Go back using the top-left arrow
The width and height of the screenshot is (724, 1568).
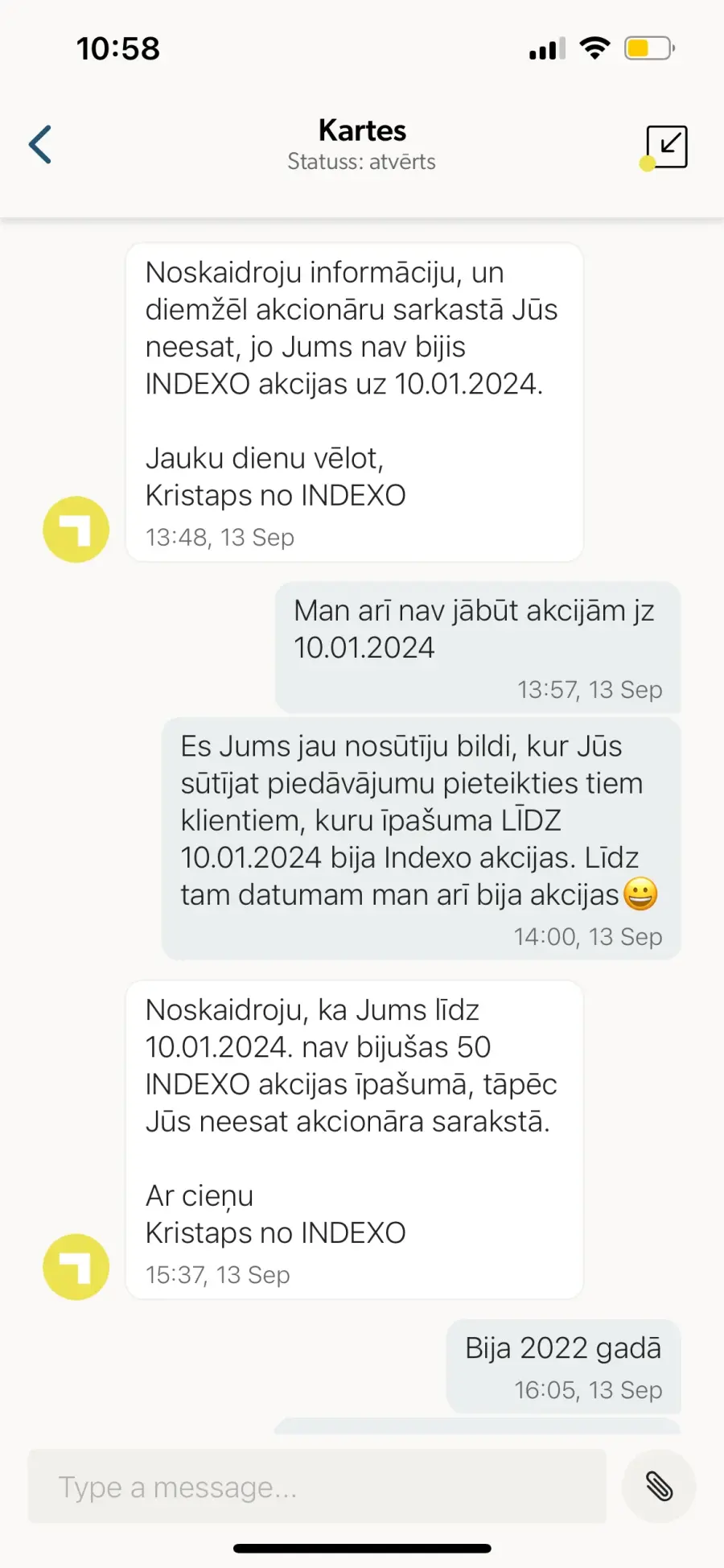click(x=40, y=145)
